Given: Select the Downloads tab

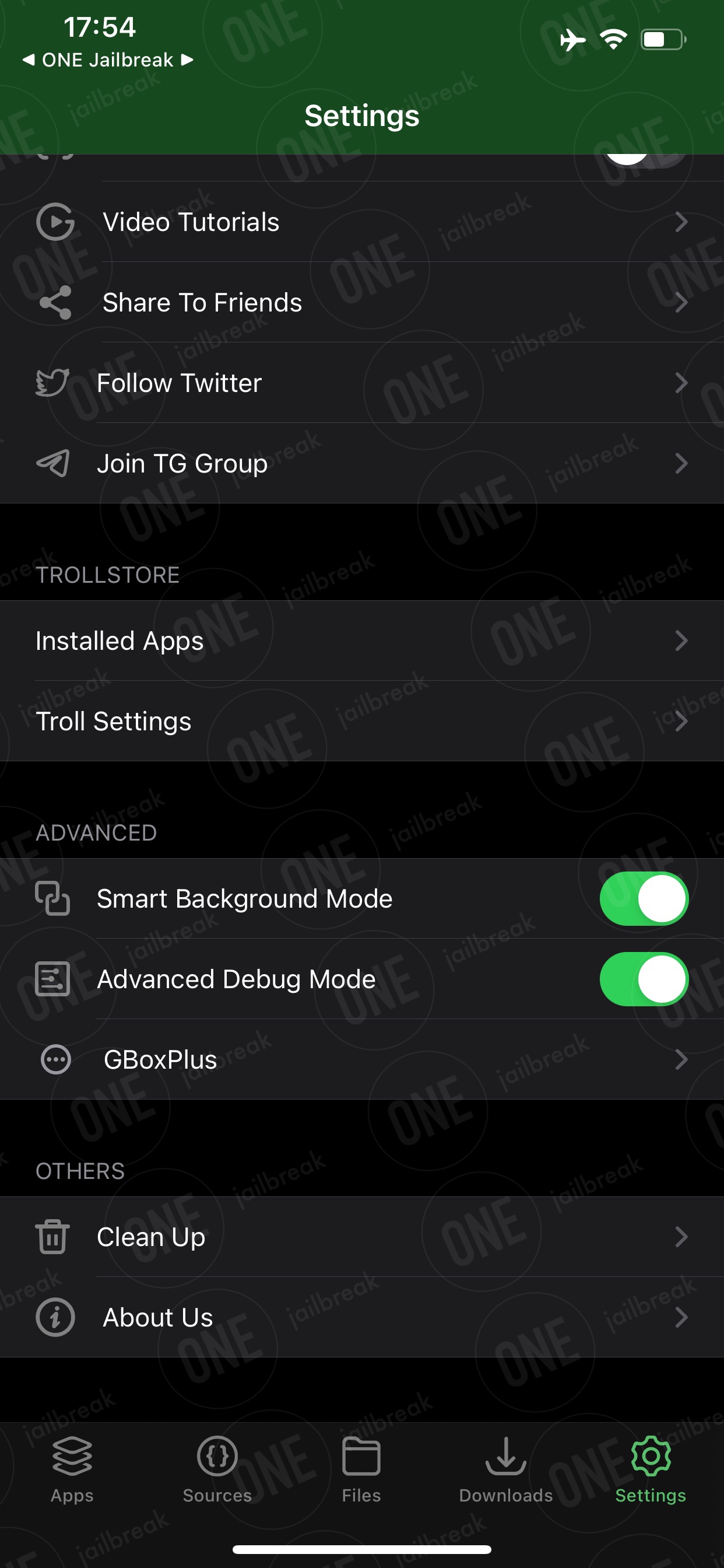Looking at the screenshot, I should pyautogui.click(x=506, y=1469).
